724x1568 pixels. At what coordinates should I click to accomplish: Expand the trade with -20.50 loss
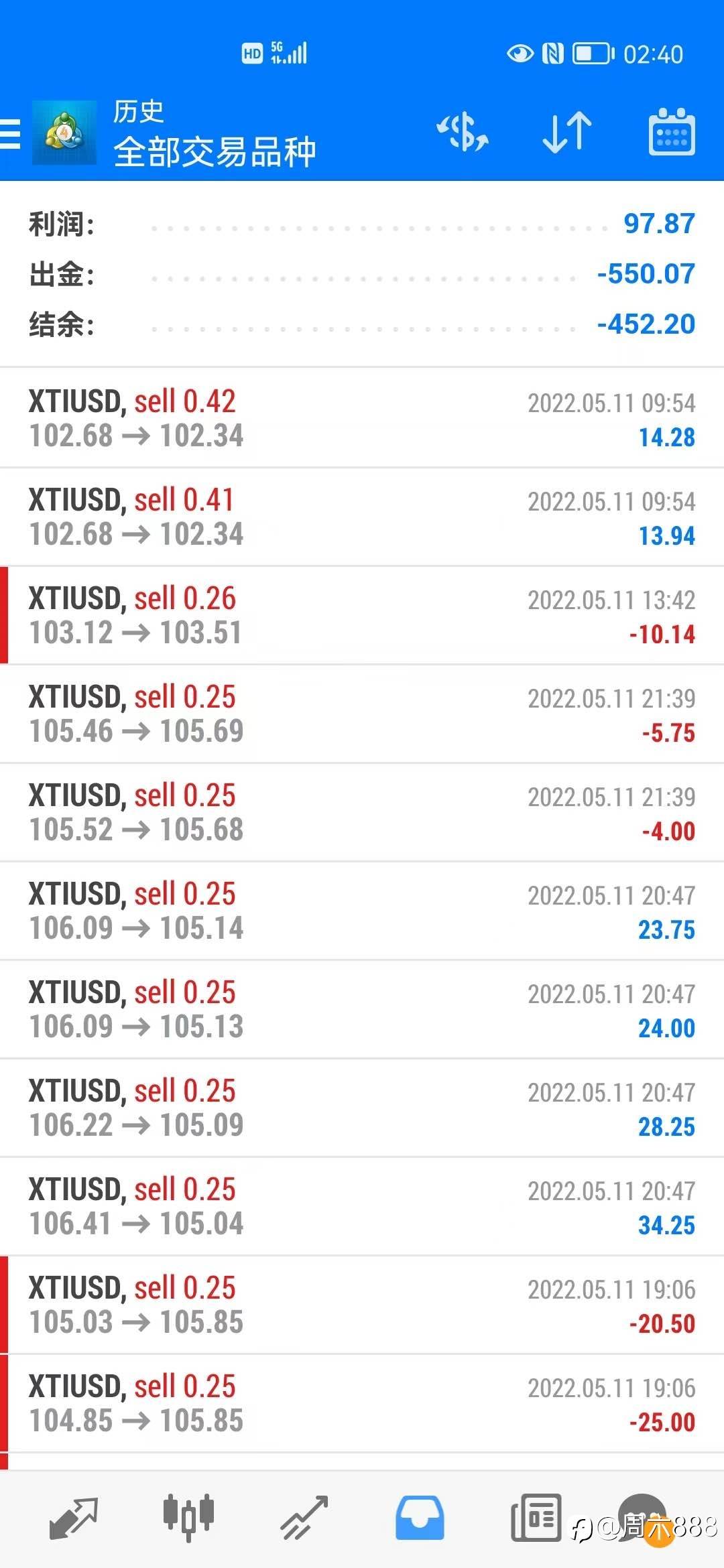[362, 1305]
